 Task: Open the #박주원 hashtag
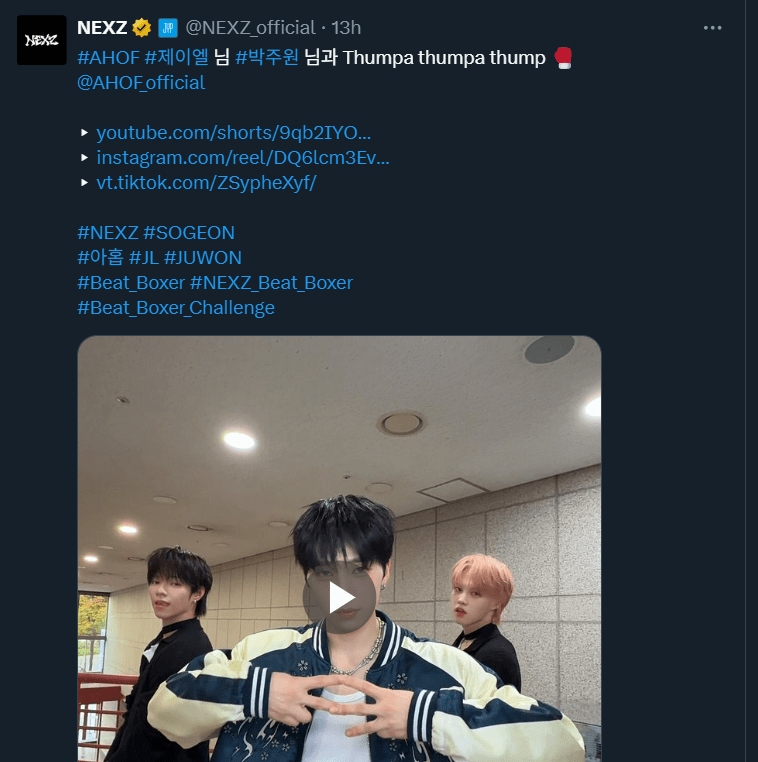[267, 57]
